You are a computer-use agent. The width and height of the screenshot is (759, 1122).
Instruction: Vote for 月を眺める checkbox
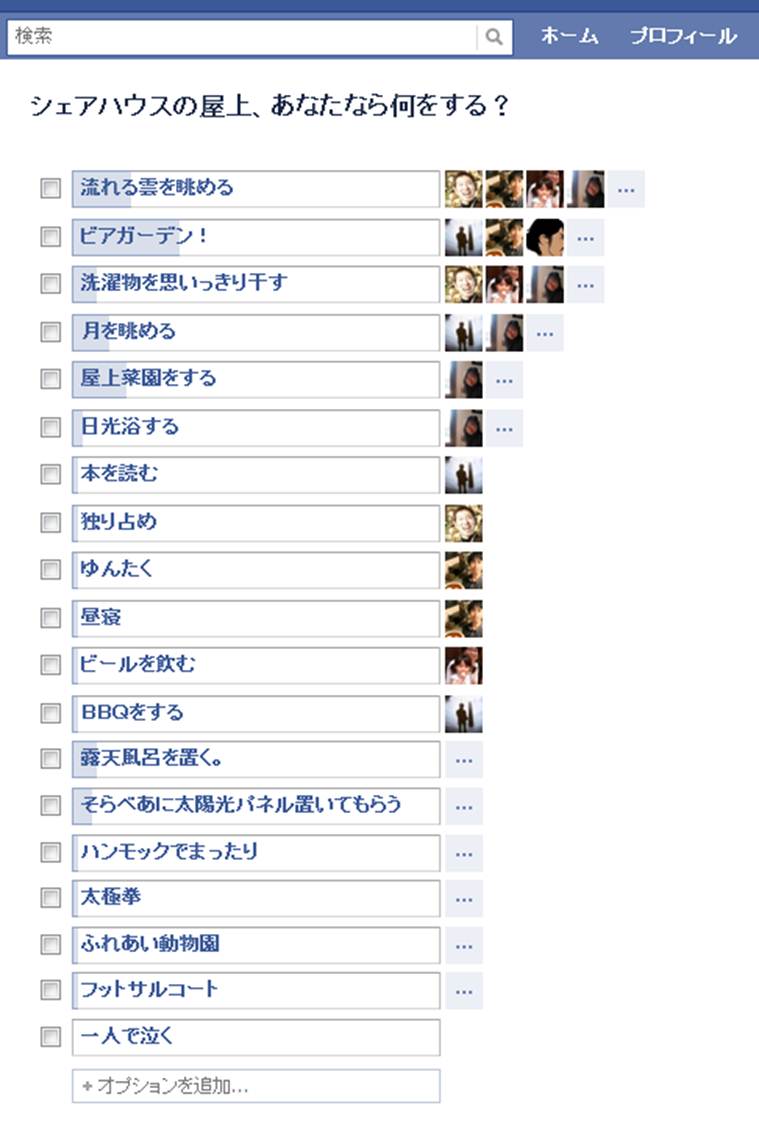(50, 331)
